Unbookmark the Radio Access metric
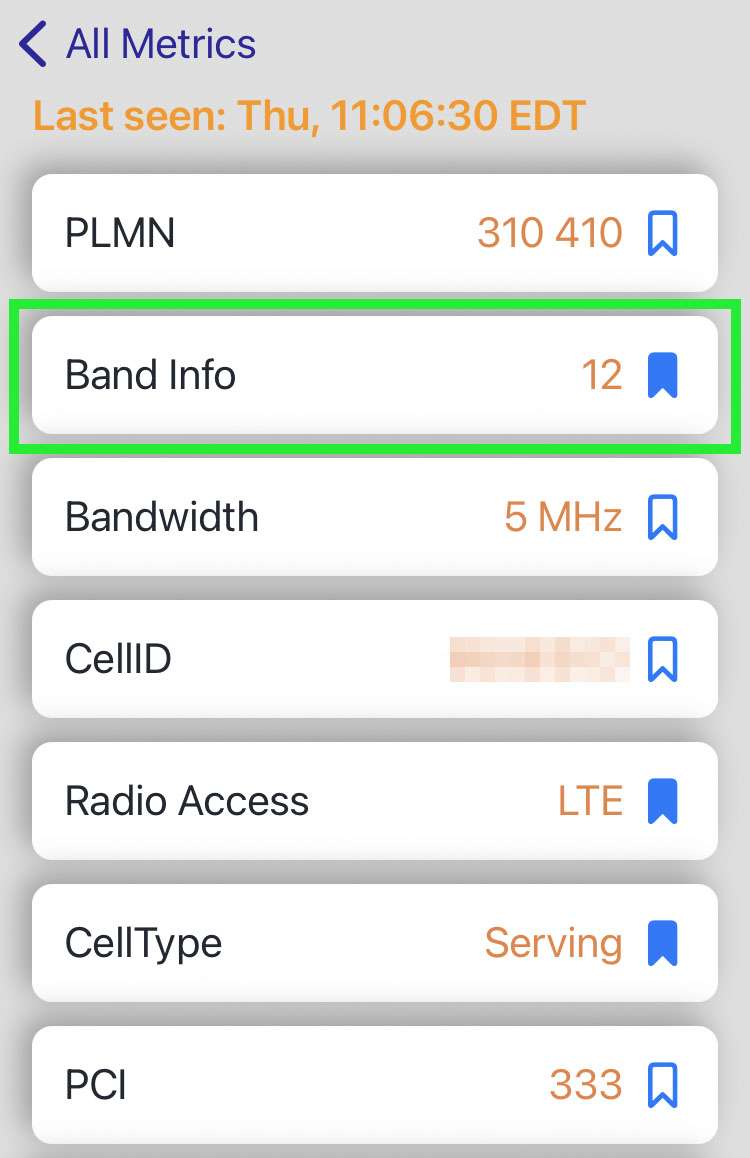This screenshot has height=1158, width=750. 663,801
